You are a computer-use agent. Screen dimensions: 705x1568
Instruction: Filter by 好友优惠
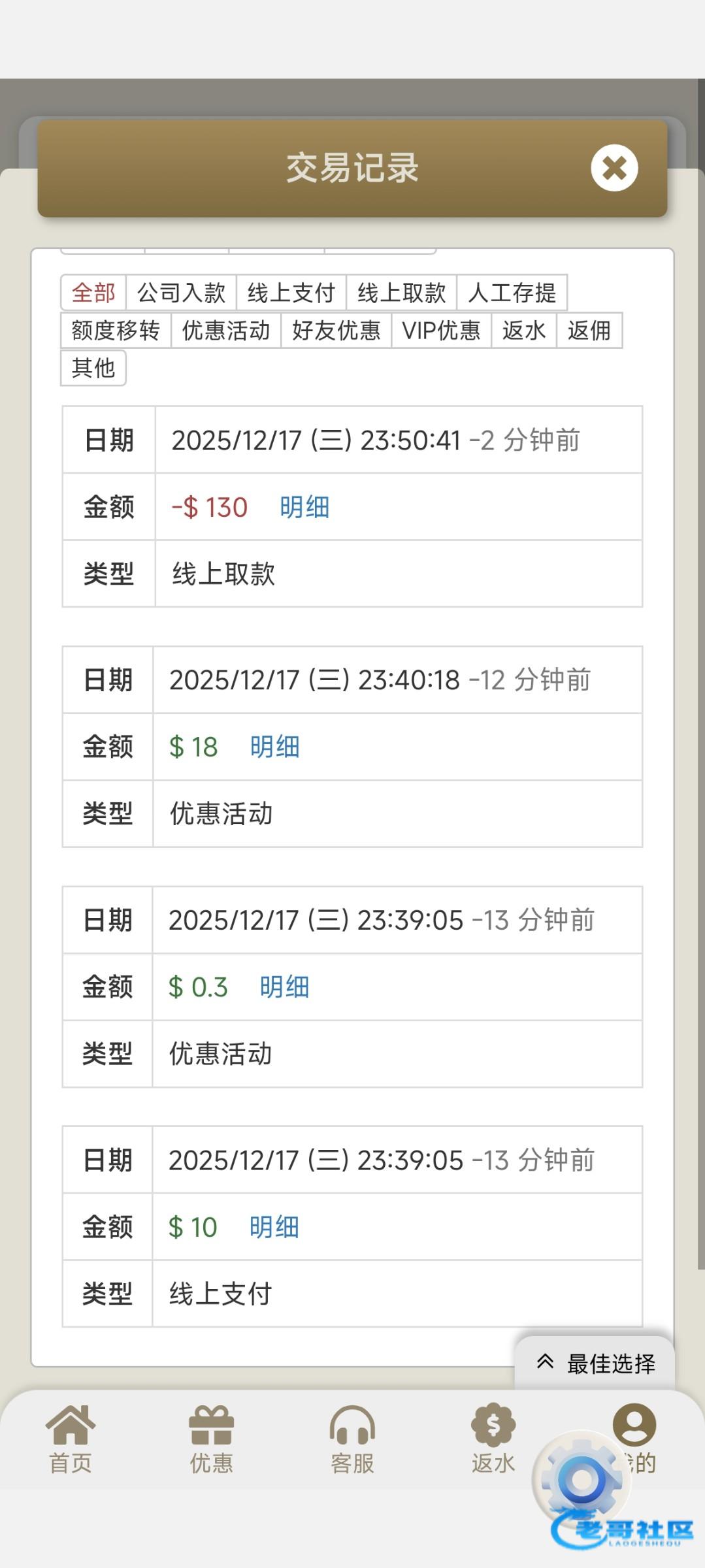(336, 331)
